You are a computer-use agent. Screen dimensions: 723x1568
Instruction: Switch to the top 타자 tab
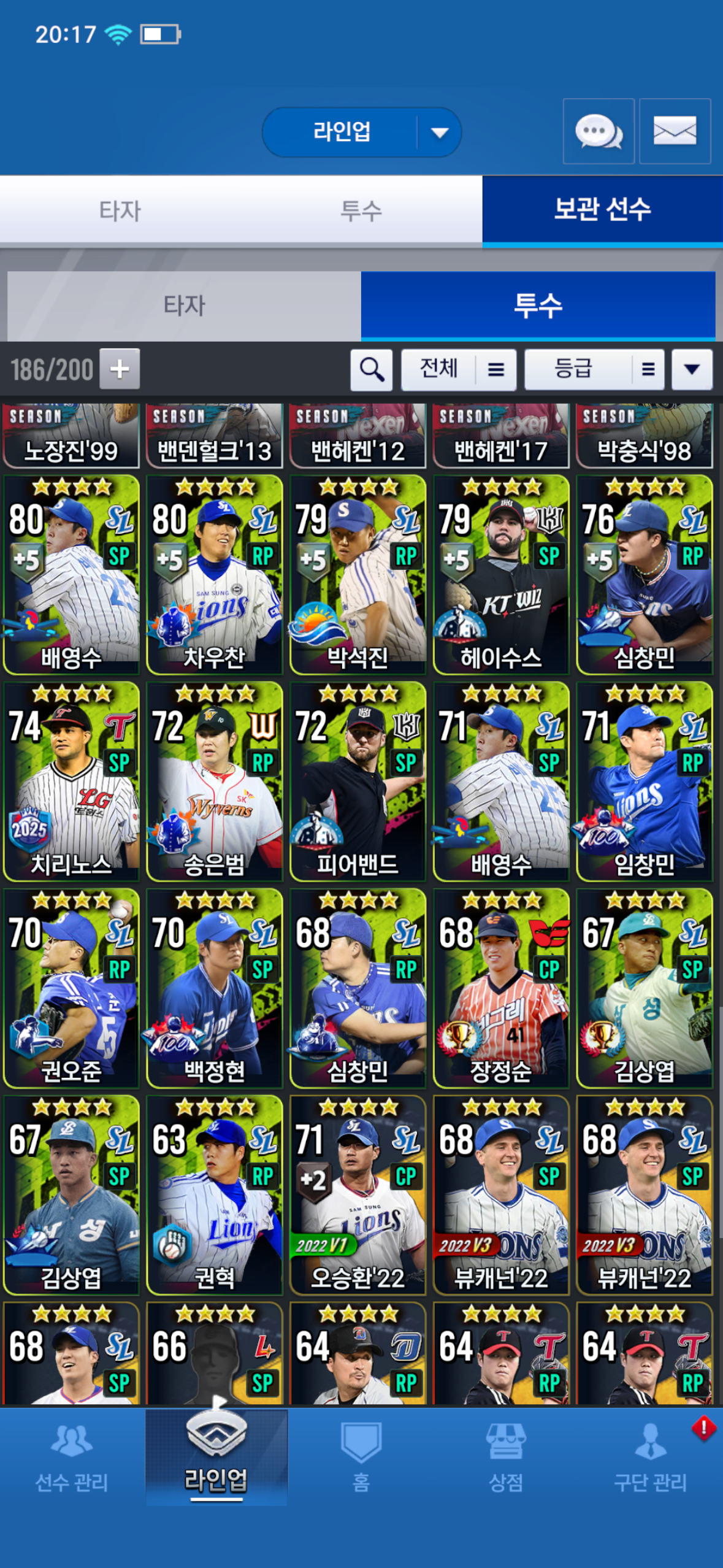(x=120, y=211)
